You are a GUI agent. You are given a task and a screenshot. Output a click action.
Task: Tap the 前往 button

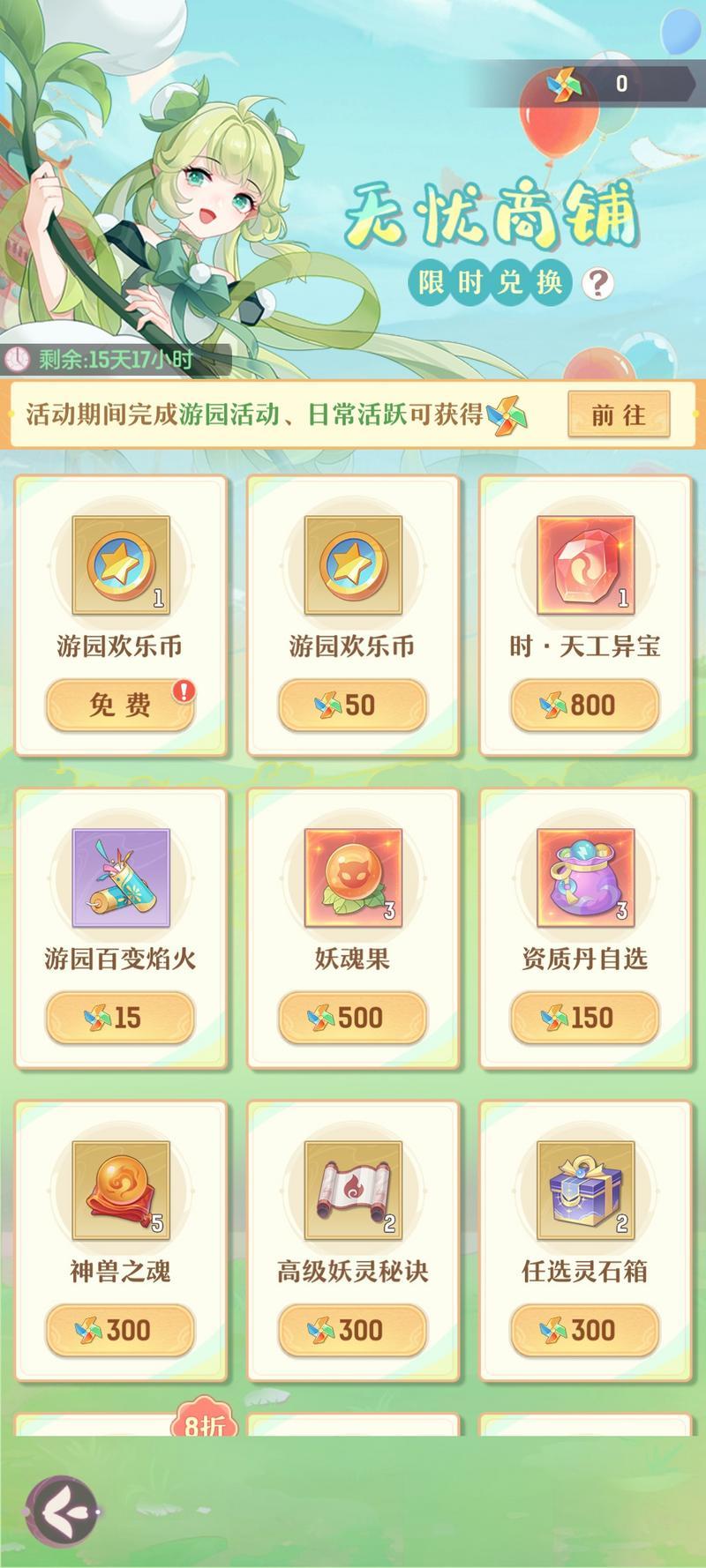[x=618, y=414]
